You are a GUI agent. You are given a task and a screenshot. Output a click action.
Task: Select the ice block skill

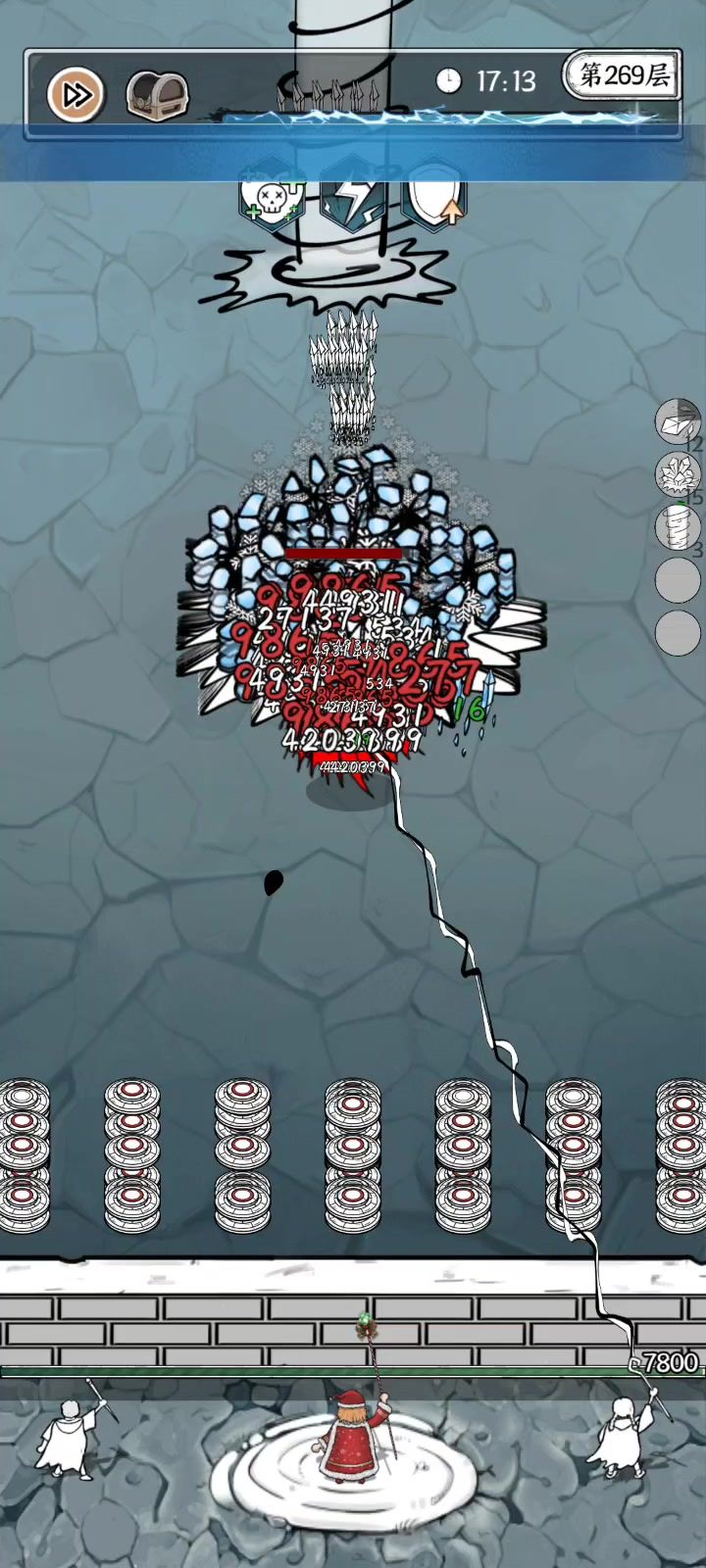(677, 421)
